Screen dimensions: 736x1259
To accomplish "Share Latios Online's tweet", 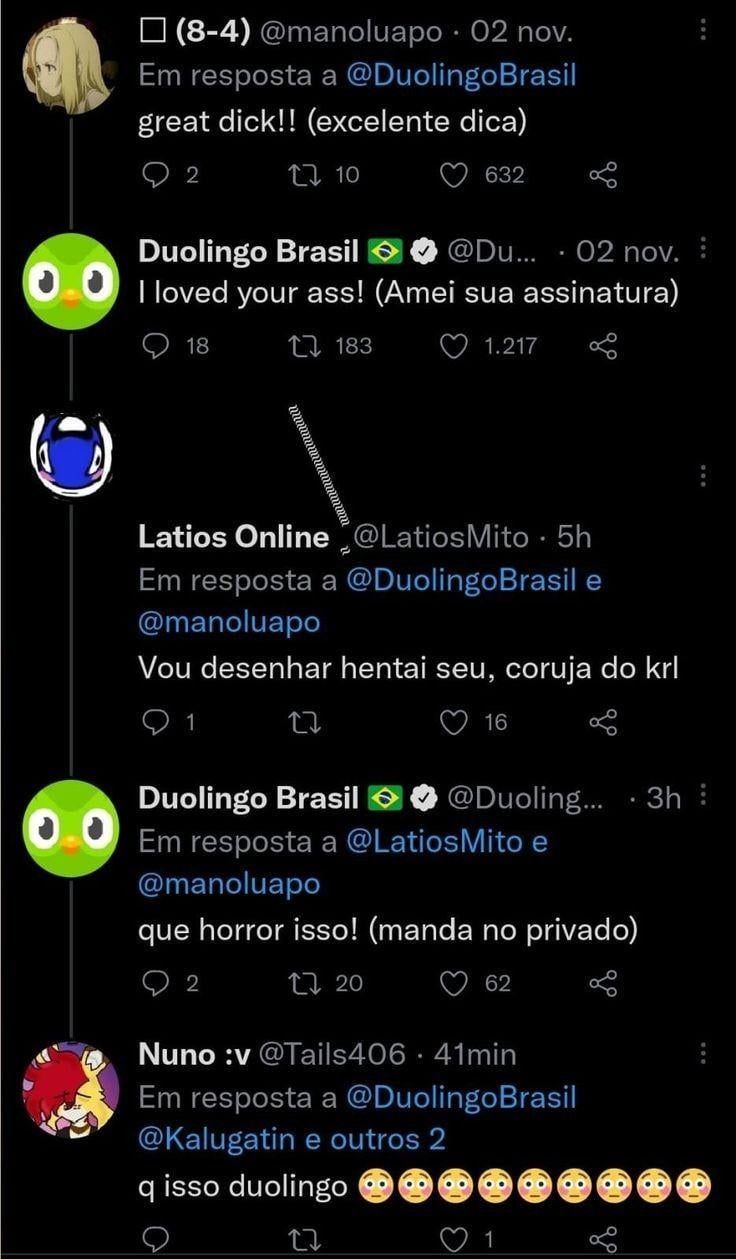I will [603, 722].
